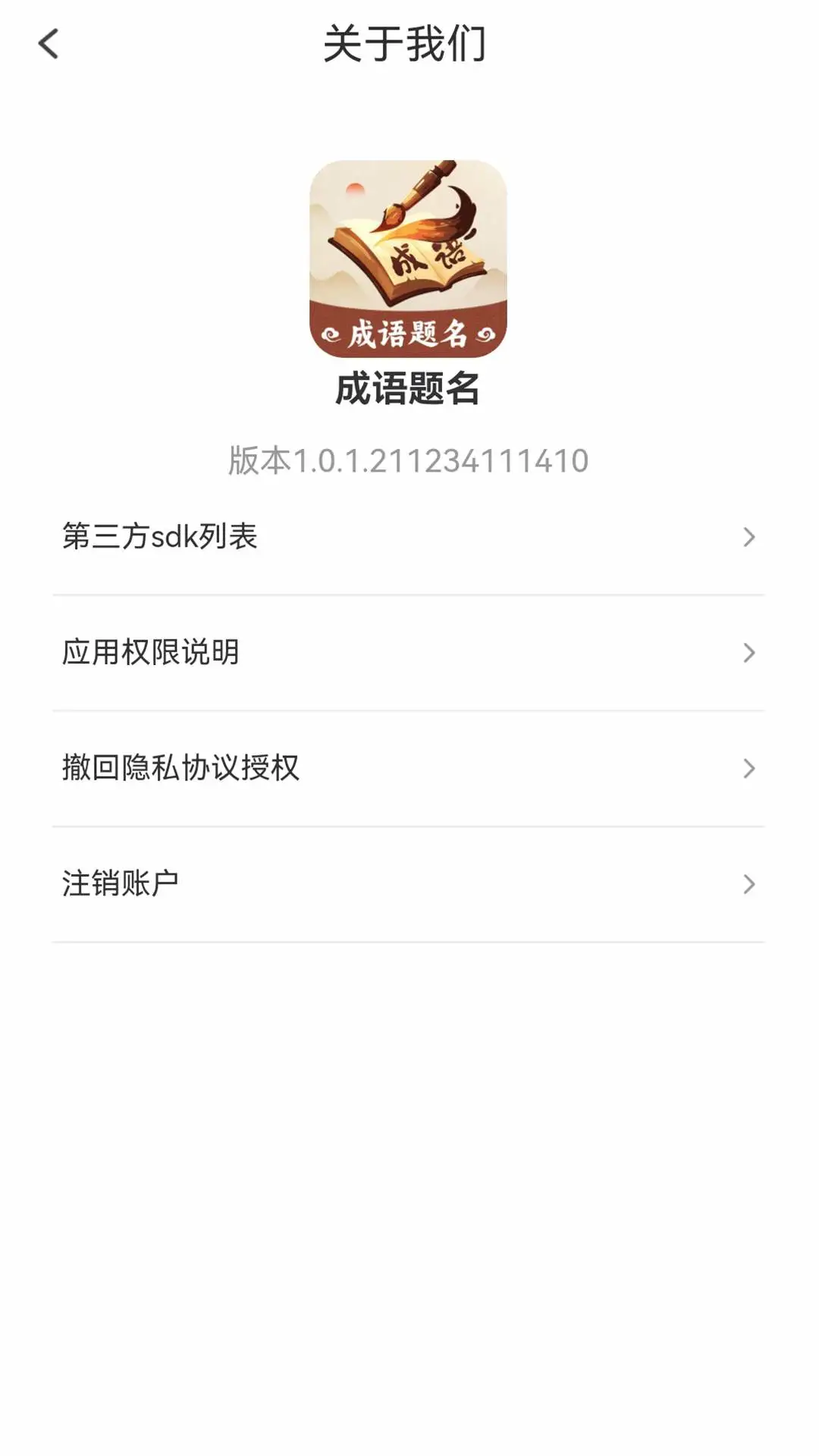Tap the arrow on the 注销账户 row
Screen dimensions: 819x1456
point(749,883)
